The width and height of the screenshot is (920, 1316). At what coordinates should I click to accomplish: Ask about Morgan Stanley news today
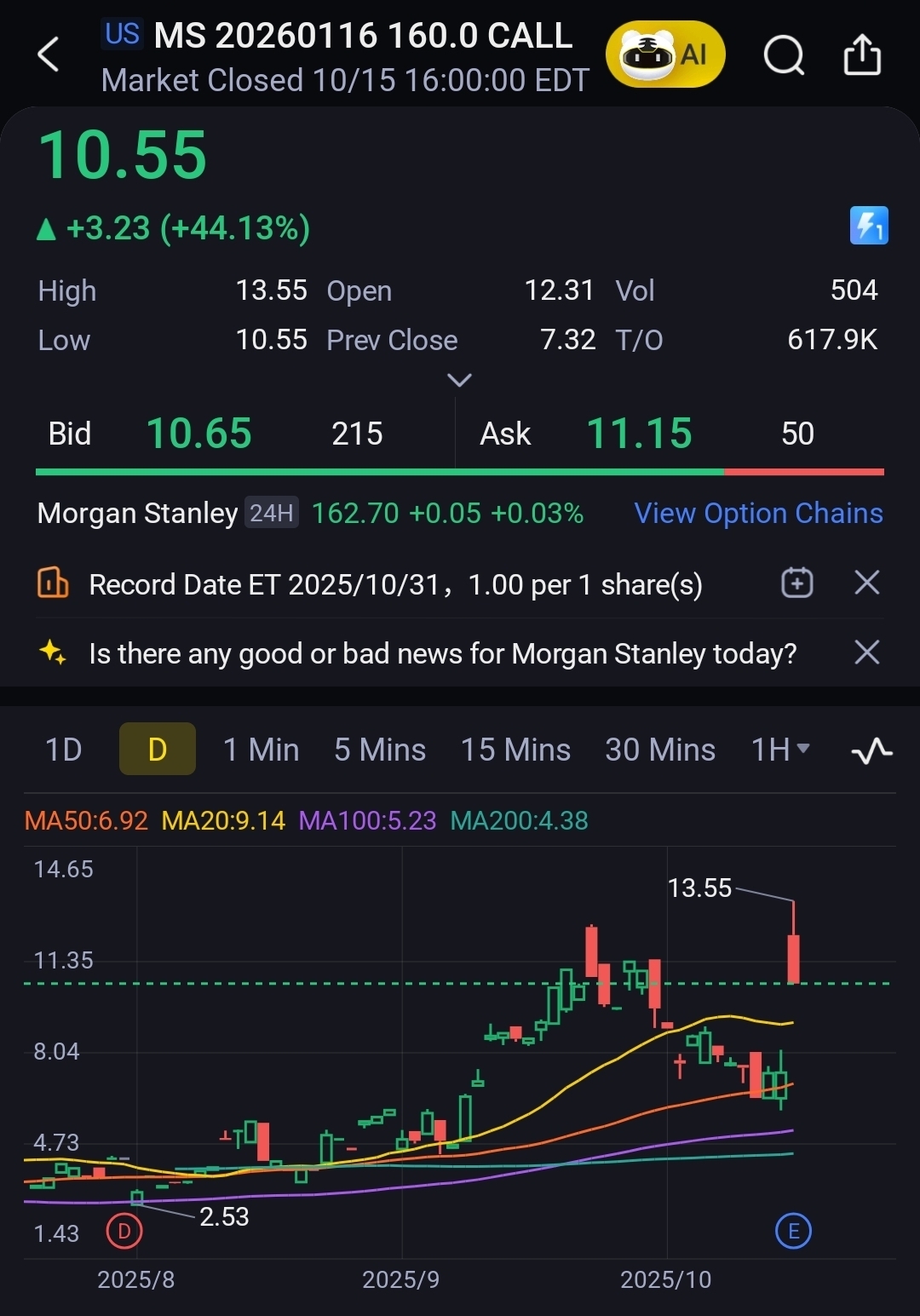[x=442, y=654]
